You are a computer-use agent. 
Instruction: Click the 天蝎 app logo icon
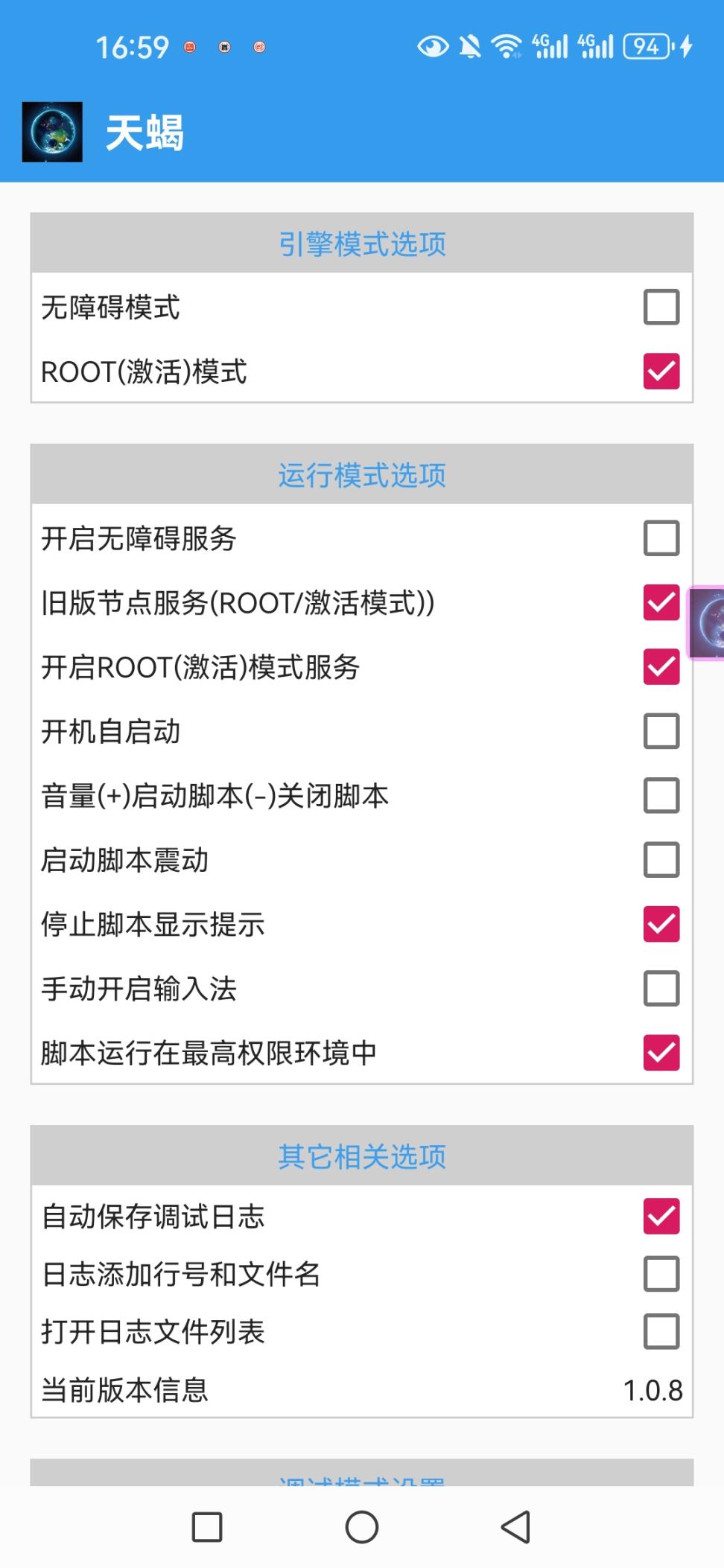tap(52, 133)
